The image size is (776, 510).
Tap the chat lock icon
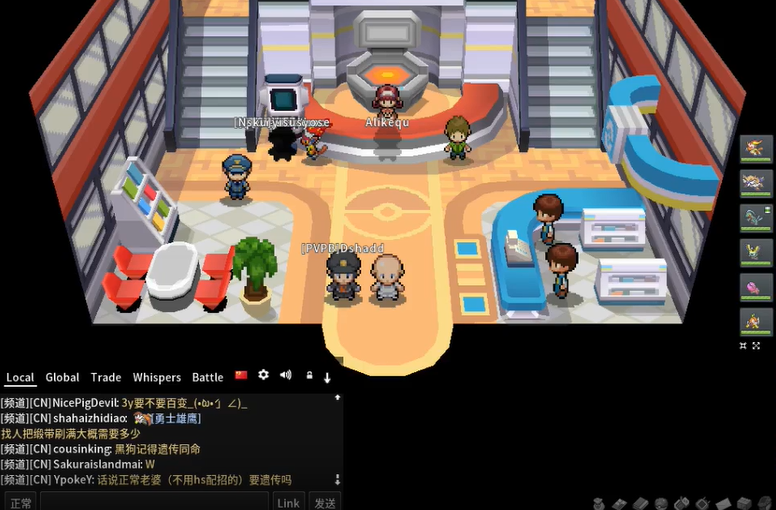[x=309, y=376]
